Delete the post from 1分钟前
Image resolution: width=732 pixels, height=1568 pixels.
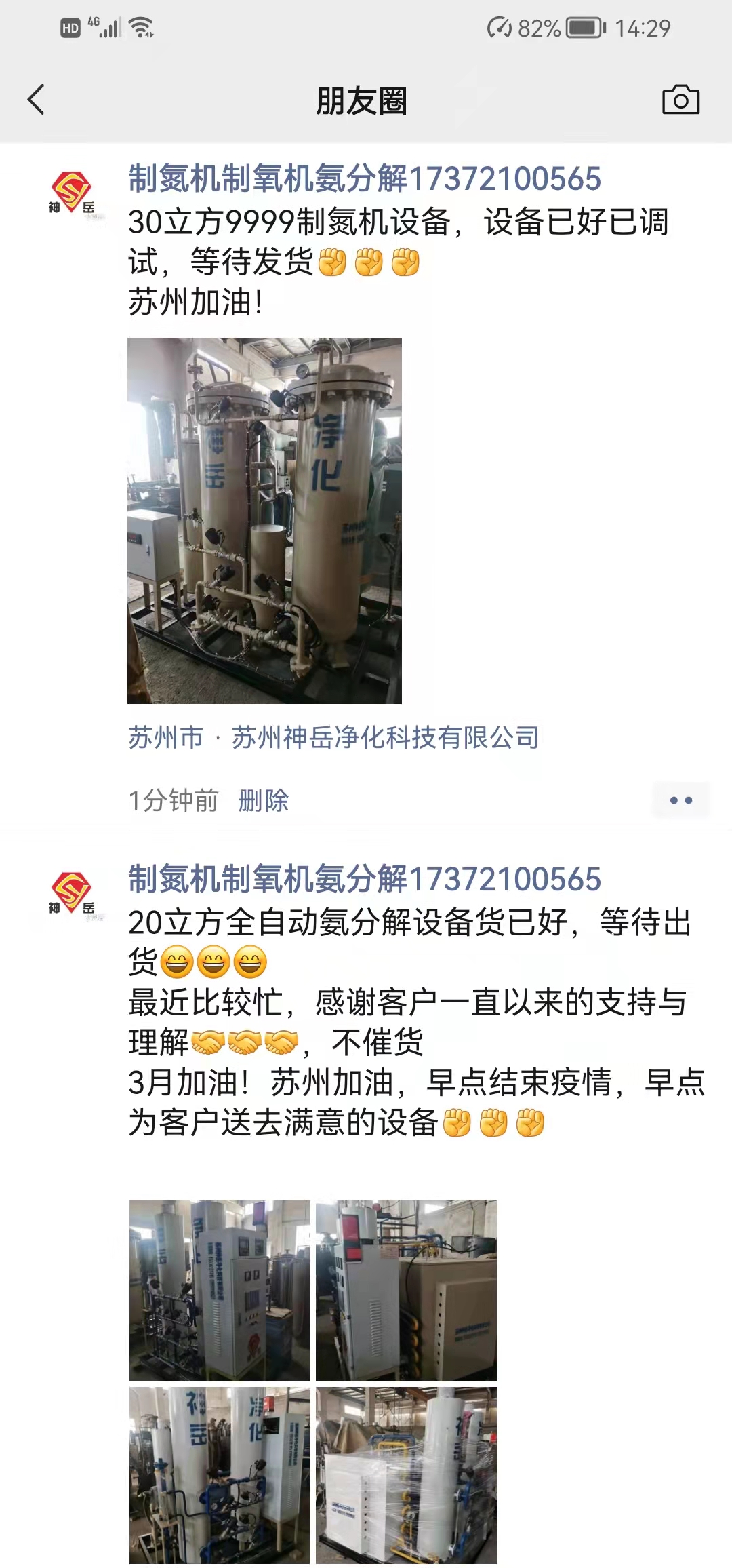pyautogui.click(x=263, y=800)
